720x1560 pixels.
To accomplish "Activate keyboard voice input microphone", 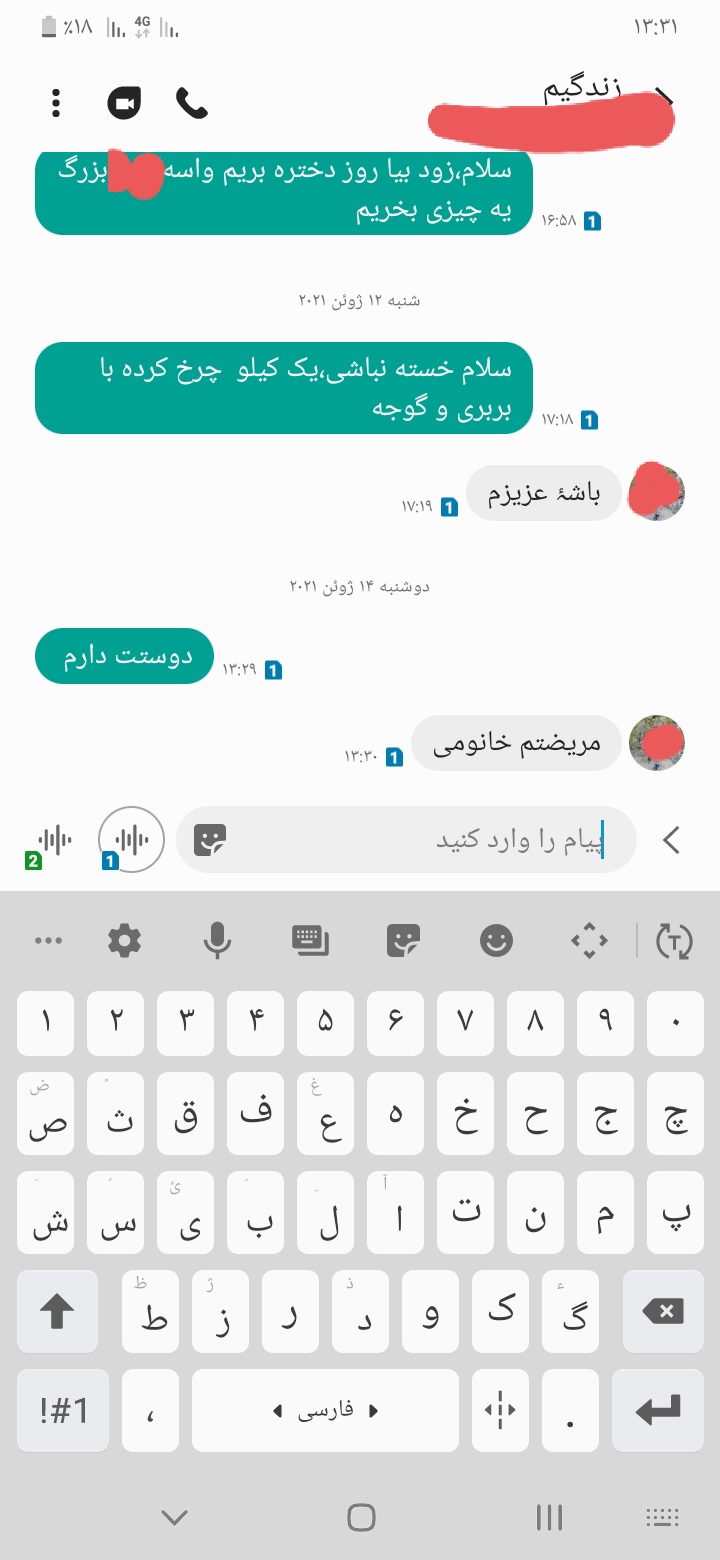I will (217, 940).
